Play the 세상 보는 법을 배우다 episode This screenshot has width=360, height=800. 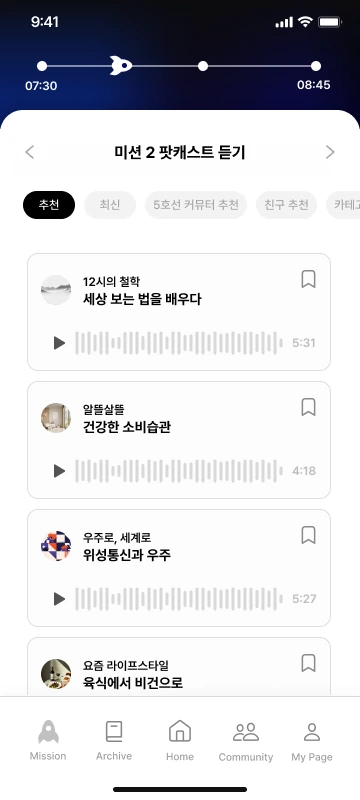coord(59,343)
